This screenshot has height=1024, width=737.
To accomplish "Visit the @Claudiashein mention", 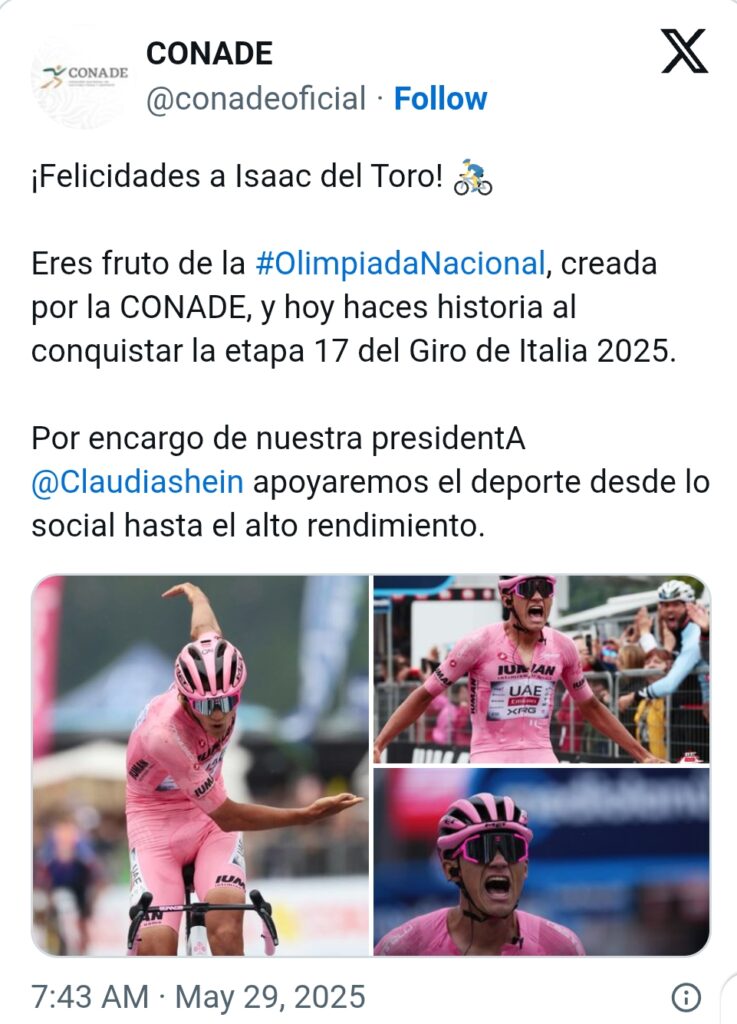I will (x=138, y=481).
